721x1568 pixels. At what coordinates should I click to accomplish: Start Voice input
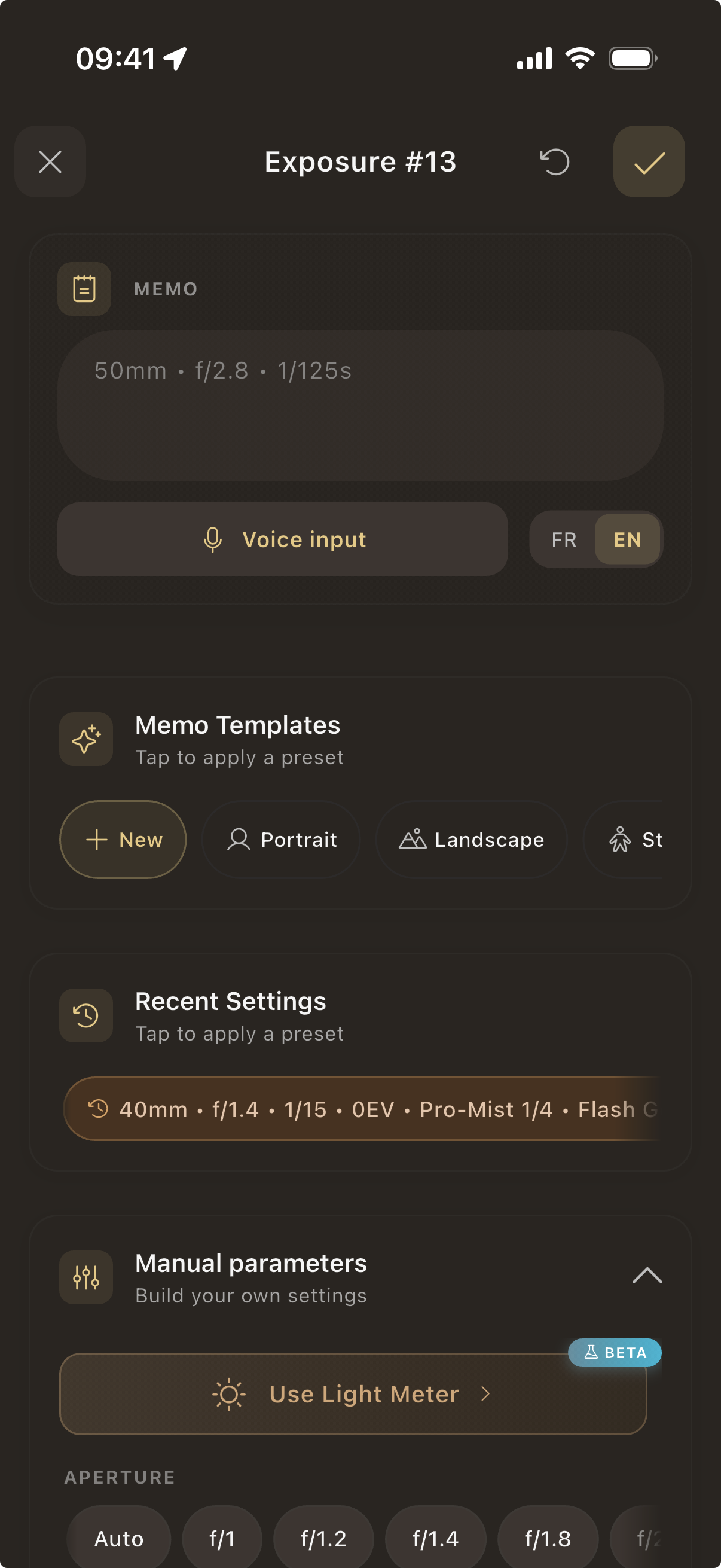(282, 539)
